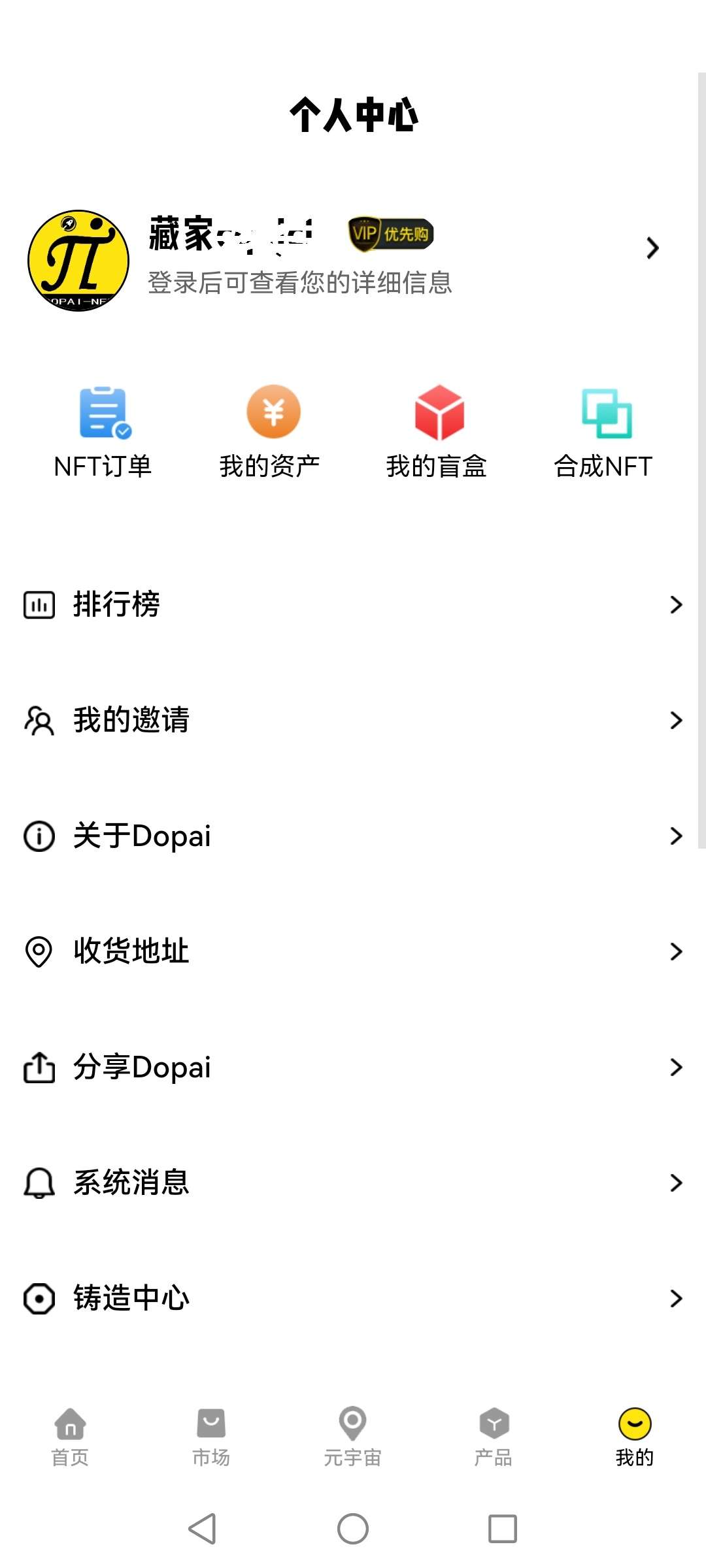Switch to the 首页 home tab
This screenshot has height=1568, width=706.
pos(70,1437)
